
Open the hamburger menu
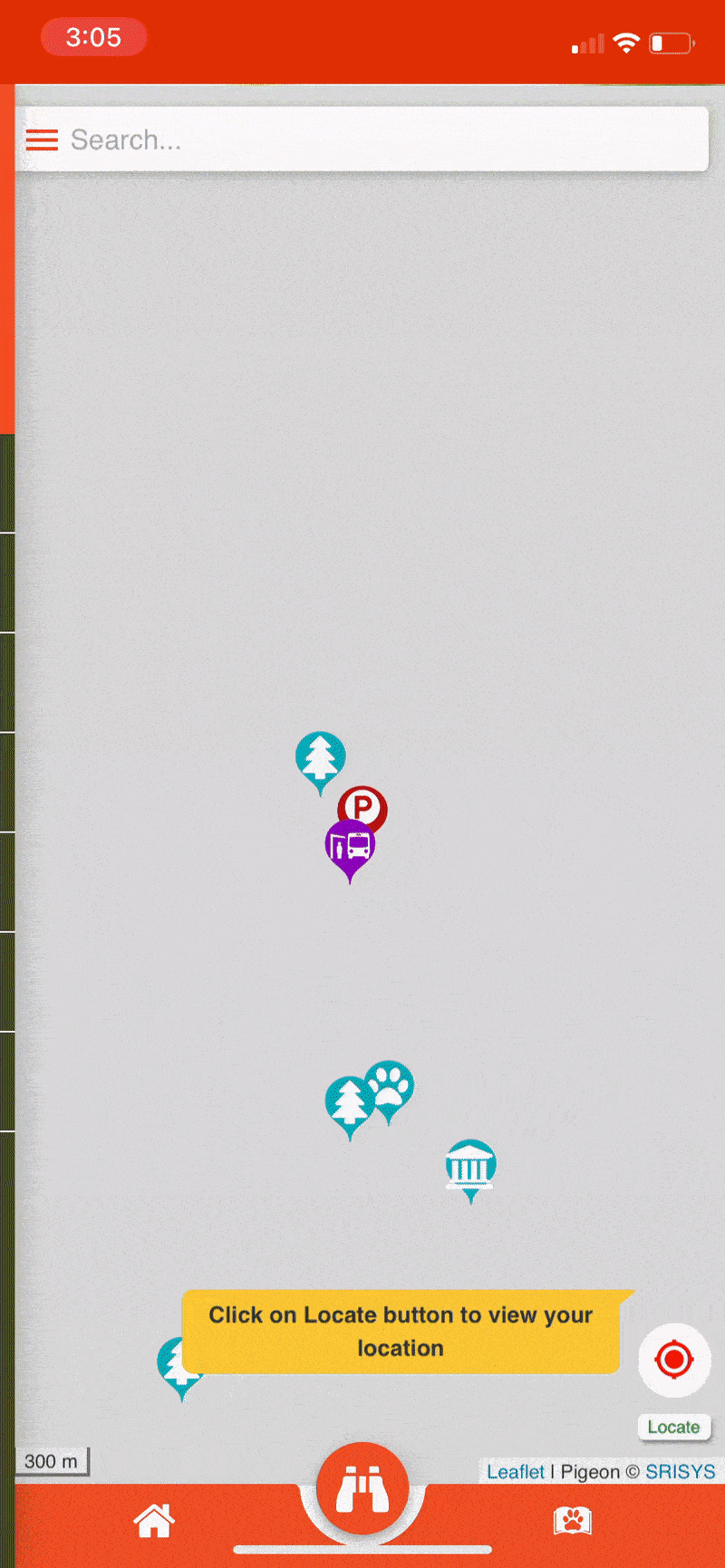tap(42, 139)
